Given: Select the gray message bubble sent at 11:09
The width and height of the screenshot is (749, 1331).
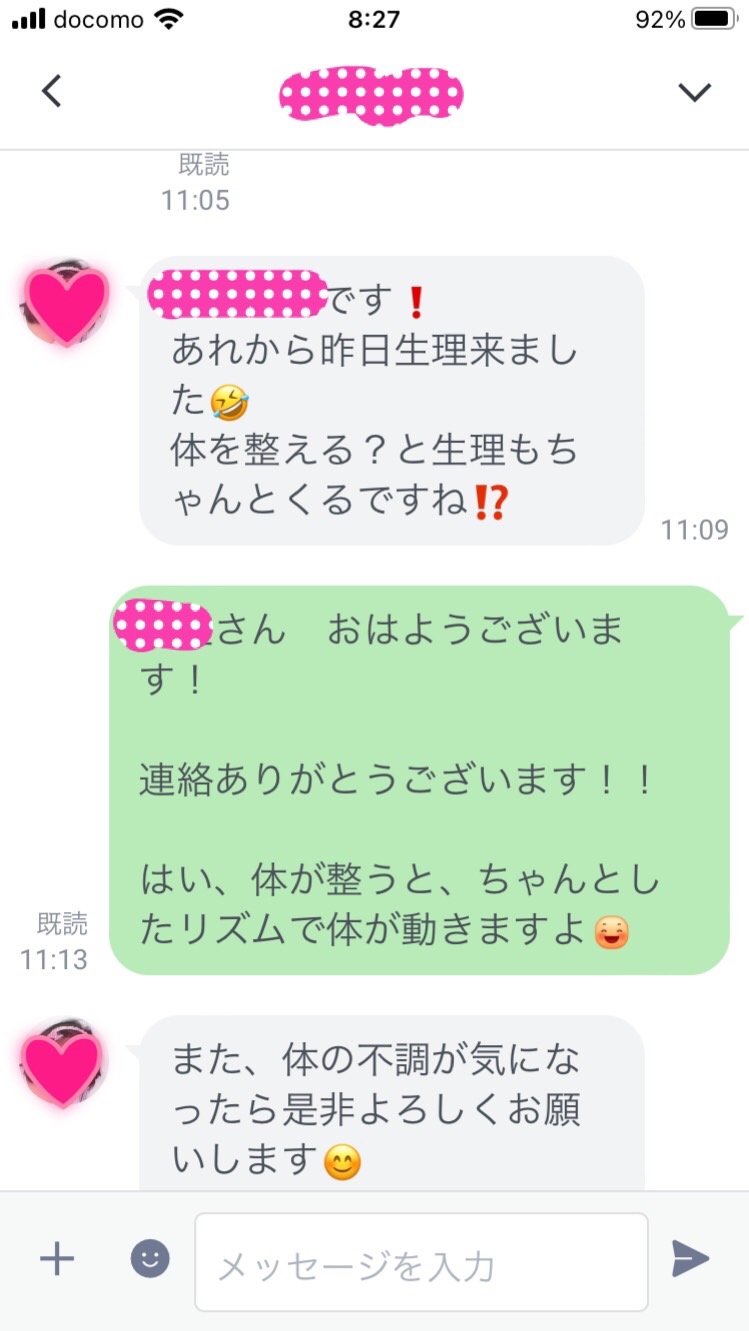Looking at the screenshot, I should pos(390,400).
